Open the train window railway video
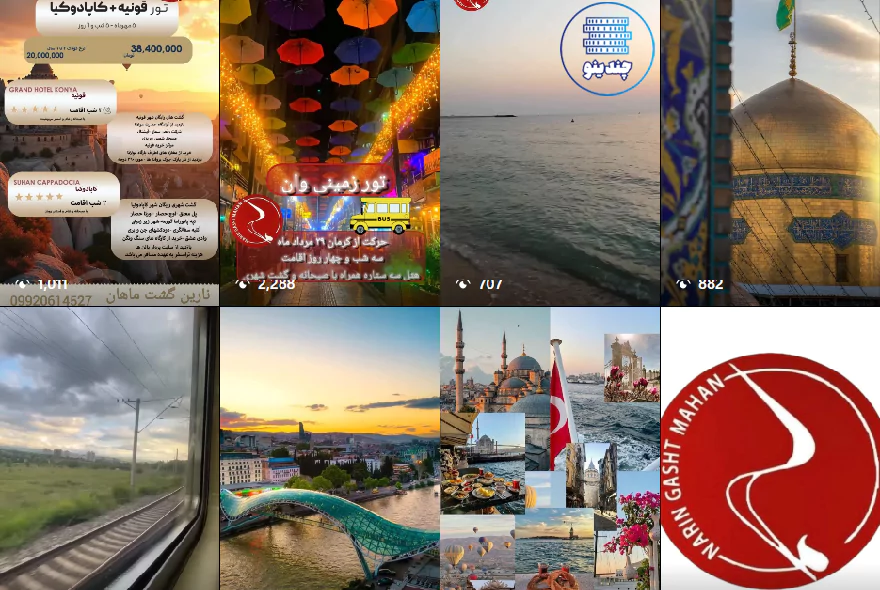 coord(109,448)
